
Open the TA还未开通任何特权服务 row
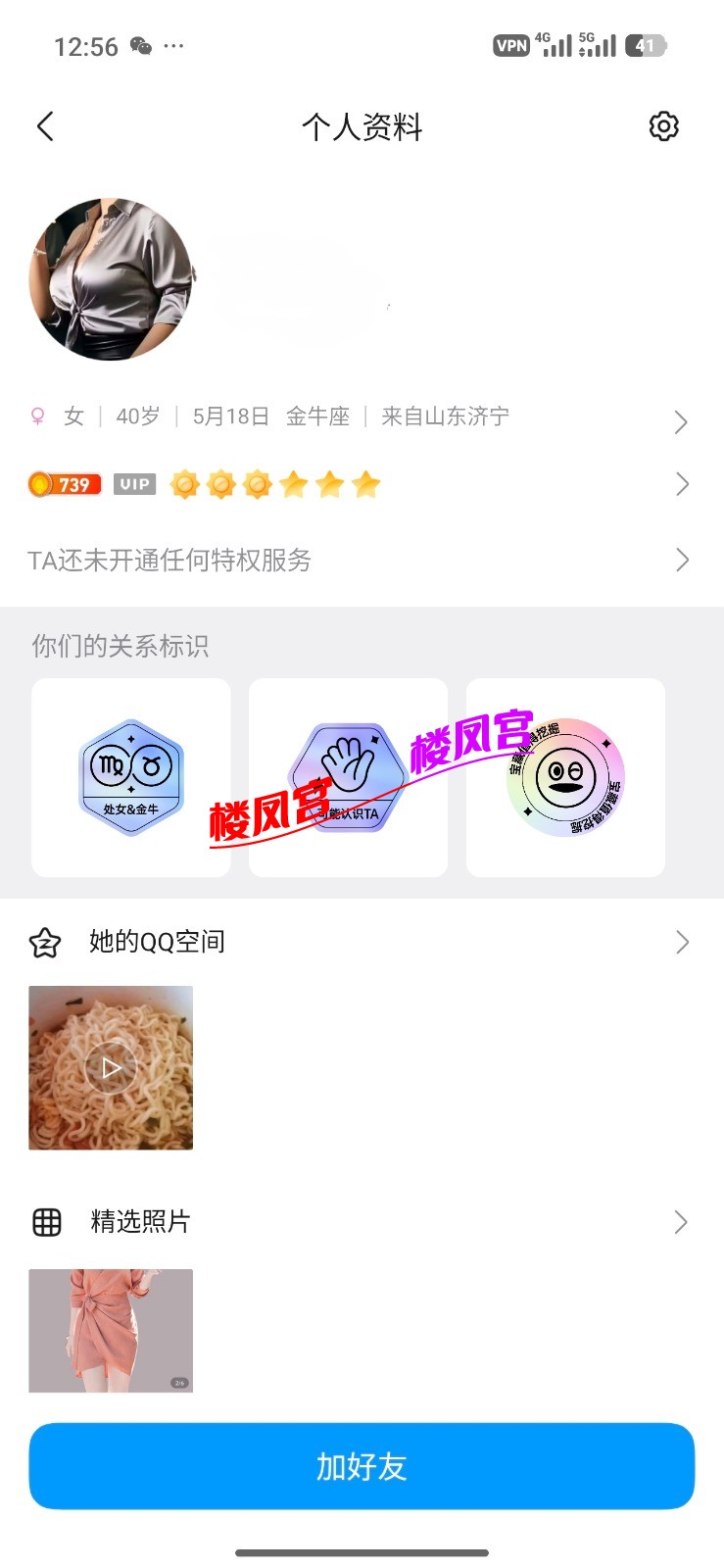click(362, 561)
